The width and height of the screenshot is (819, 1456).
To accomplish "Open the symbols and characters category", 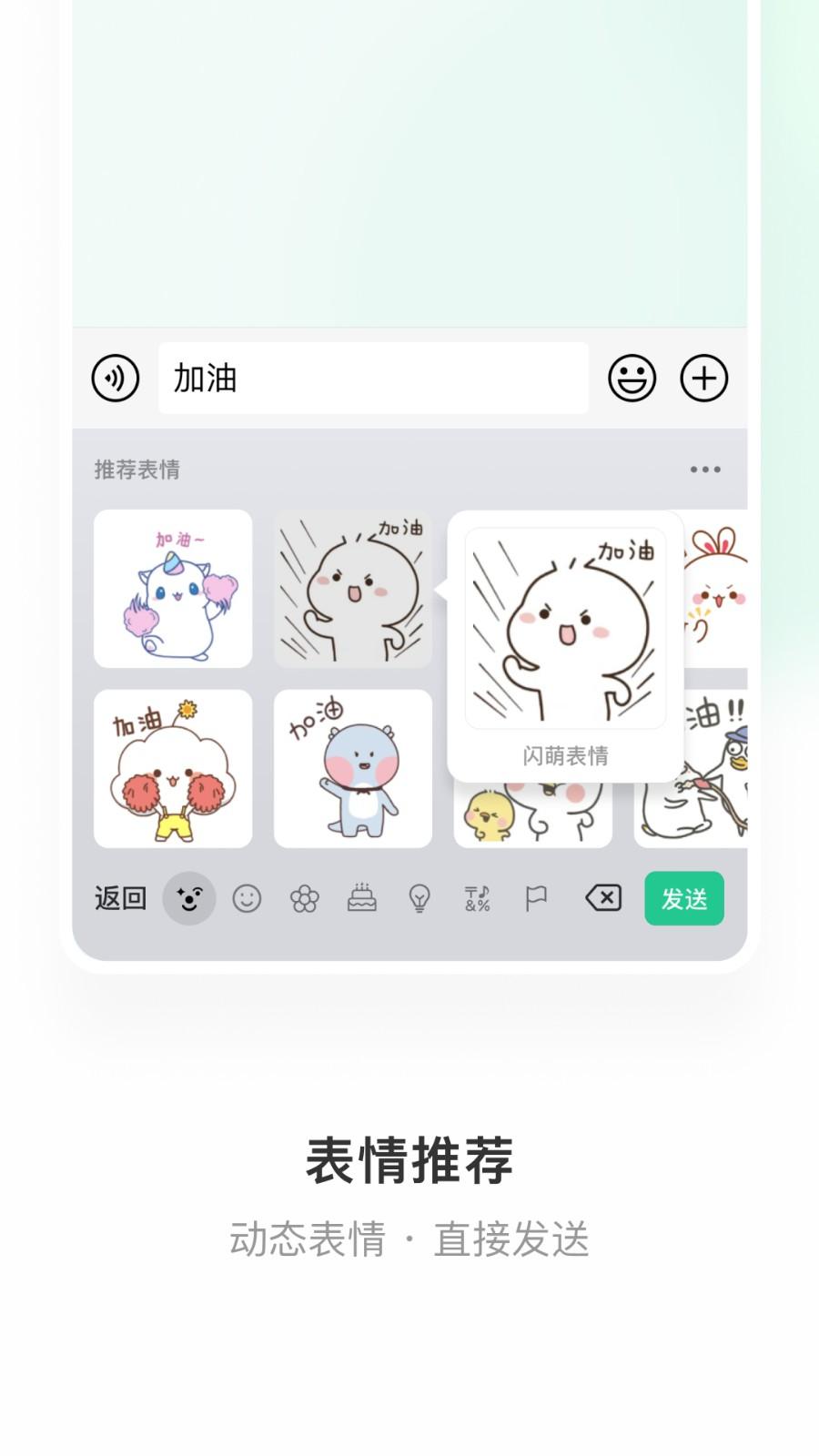I will [x=477, y=898].
